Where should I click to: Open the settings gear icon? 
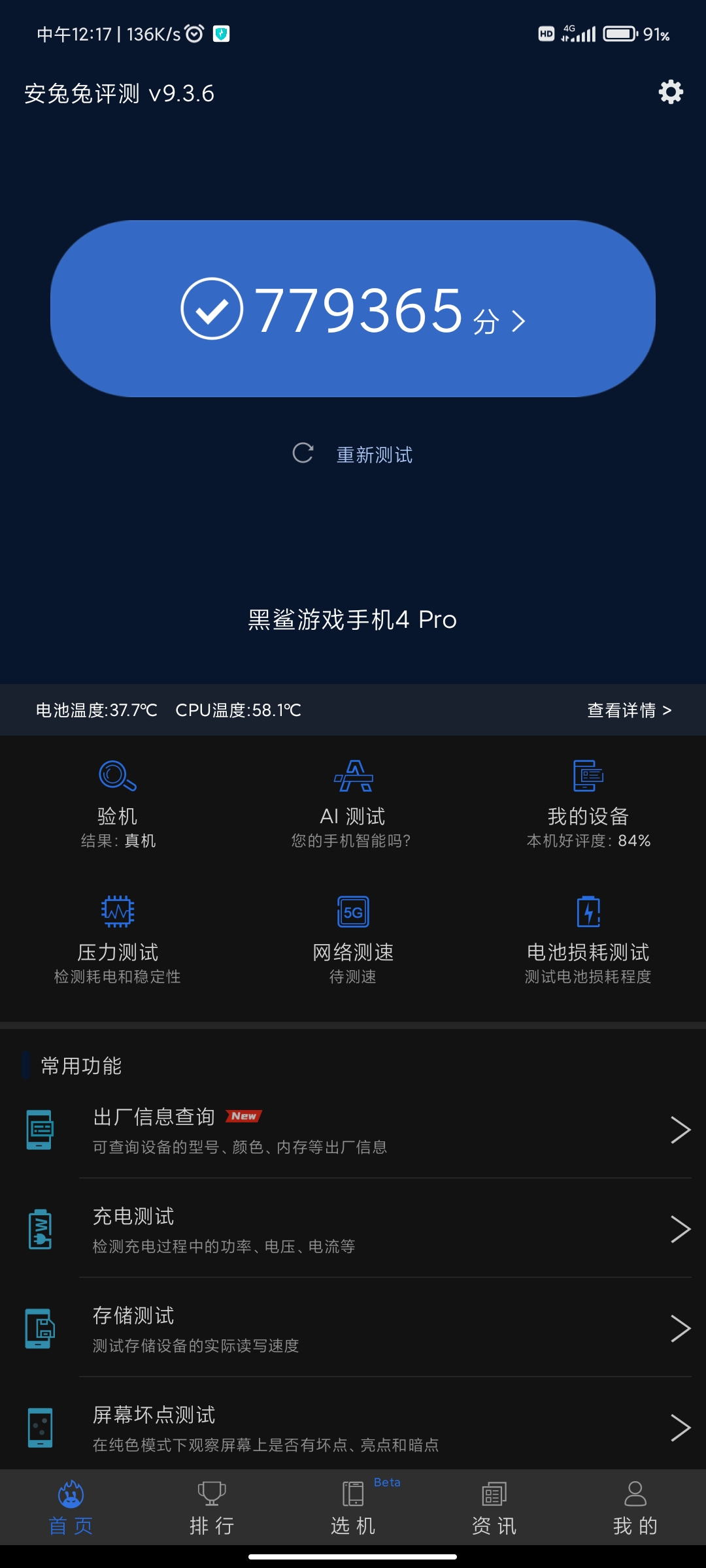[671, 92]
